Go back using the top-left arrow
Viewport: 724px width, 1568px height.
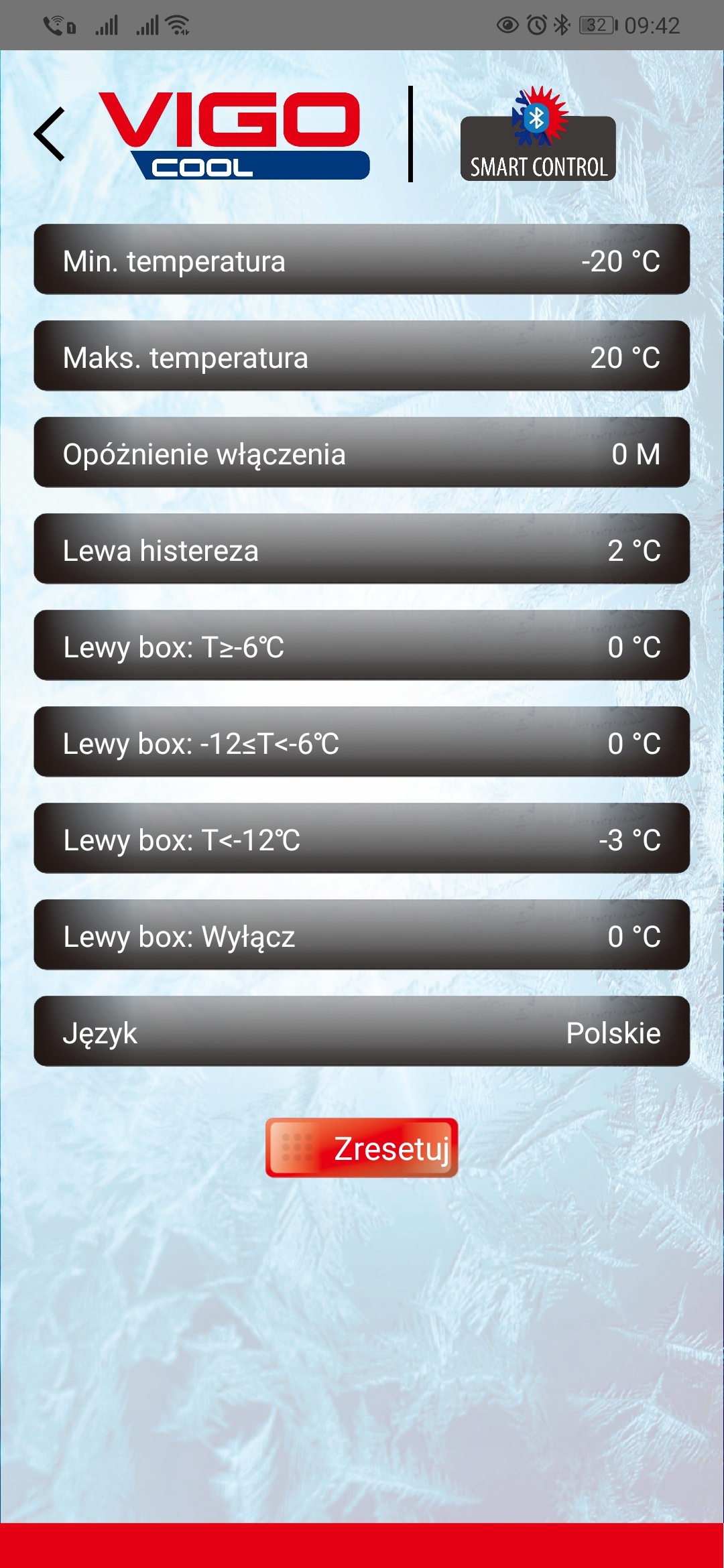pos(50,134)
